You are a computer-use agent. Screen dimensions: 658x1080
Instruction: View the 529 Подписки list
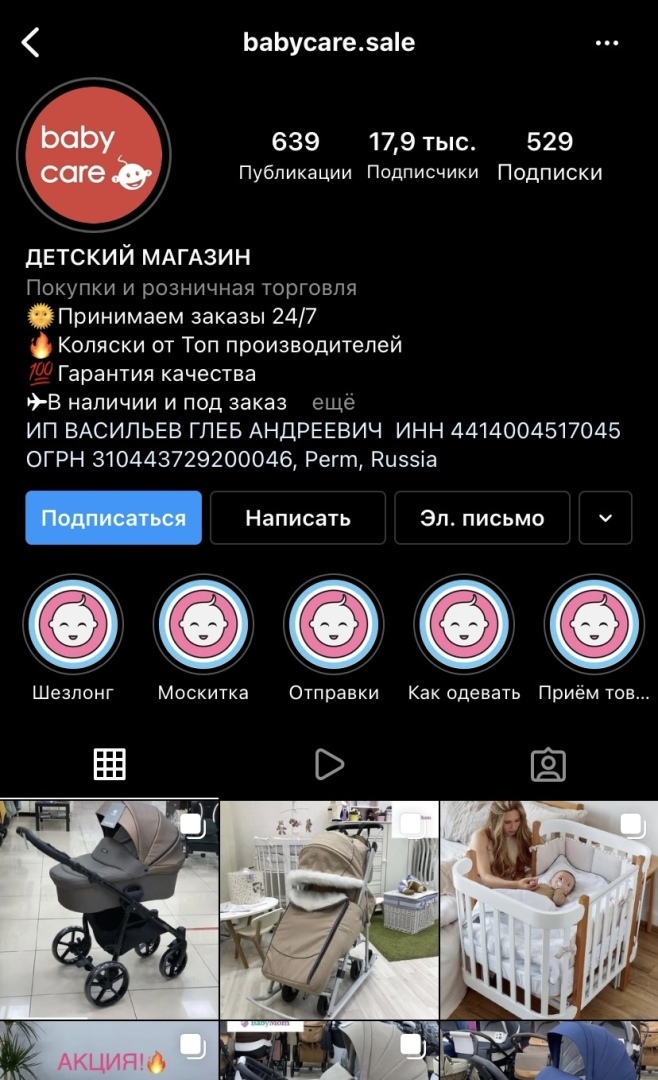[549, 155]
